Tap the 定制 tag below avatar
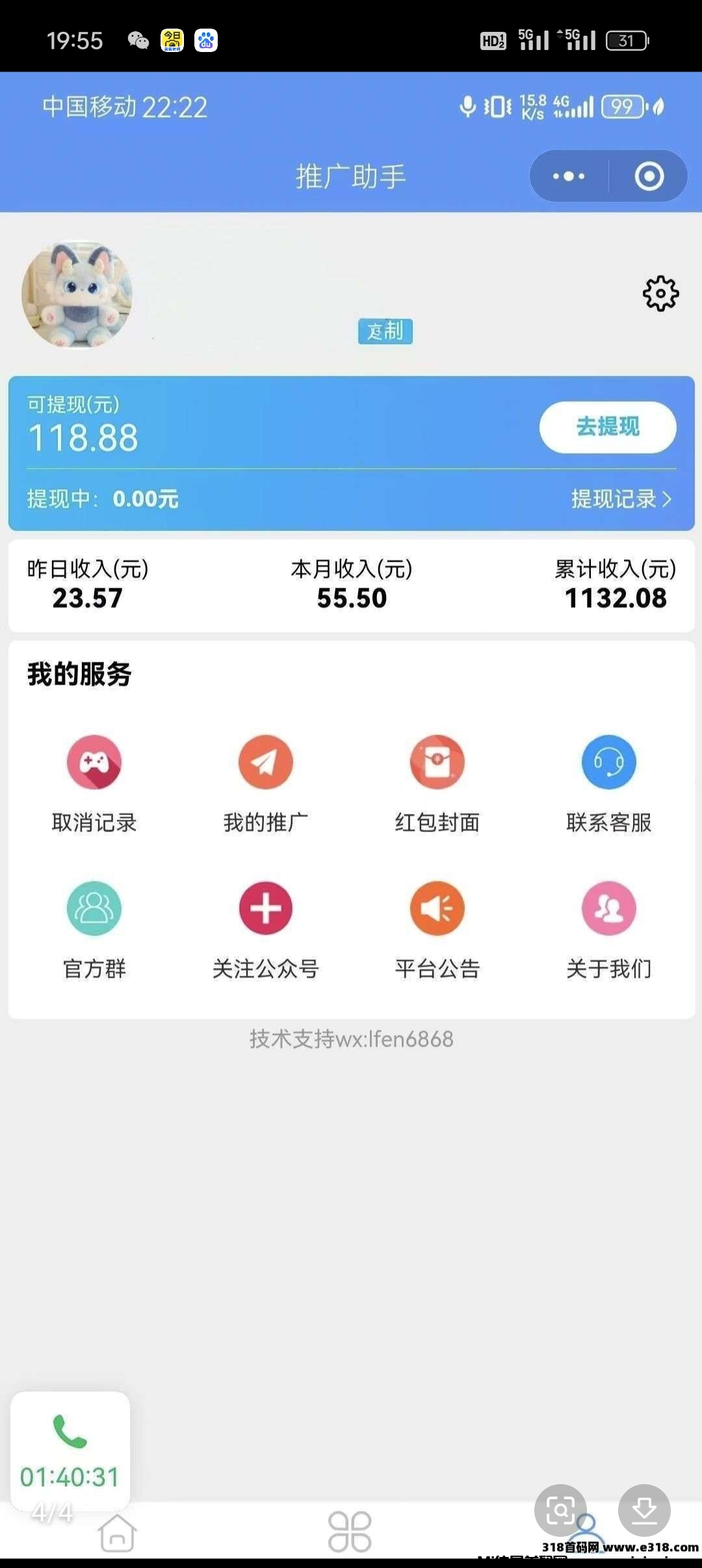 pyautogui.click(x=385, y=332)
